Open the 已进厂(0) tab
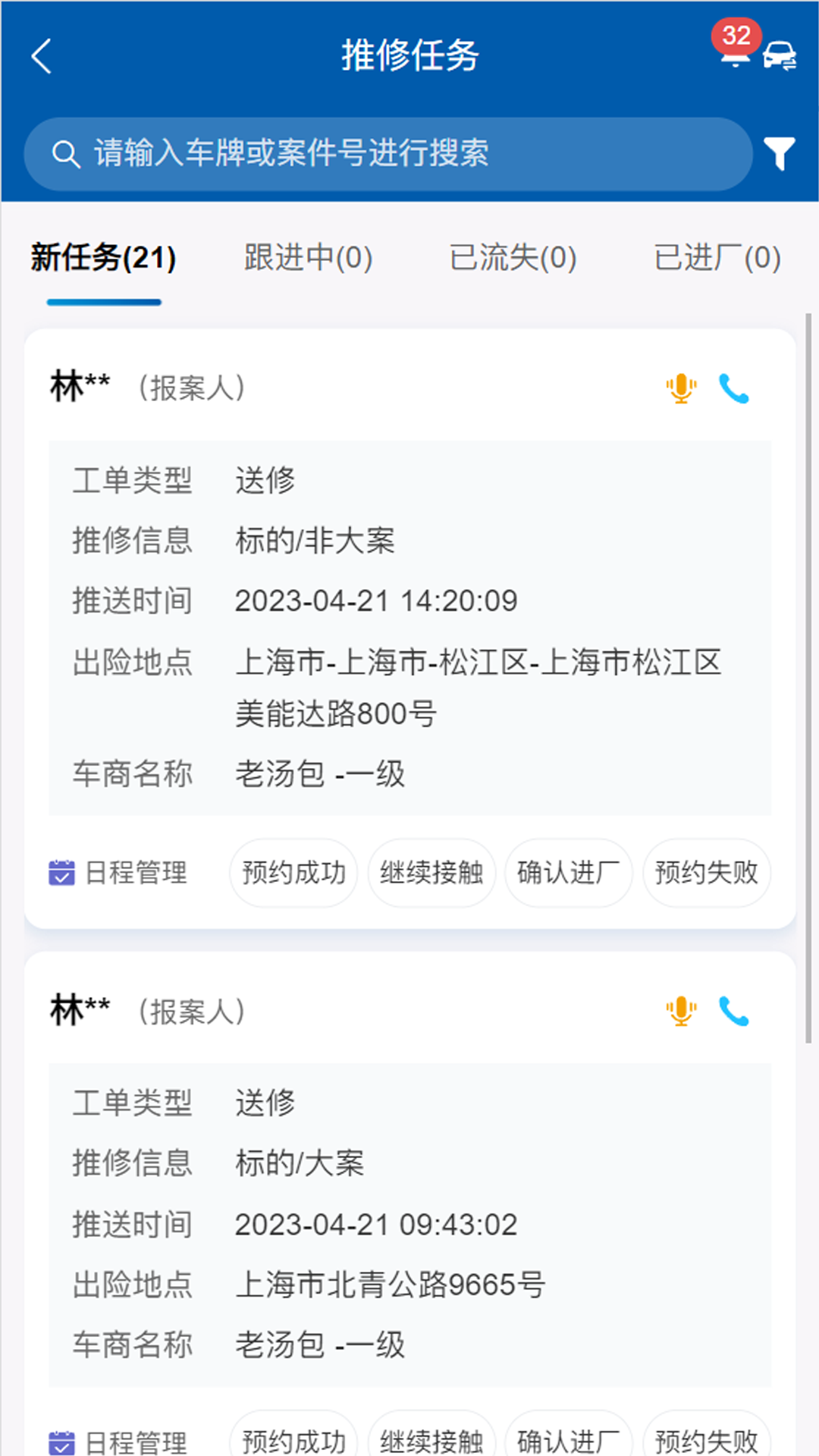 tap(717, 259)
